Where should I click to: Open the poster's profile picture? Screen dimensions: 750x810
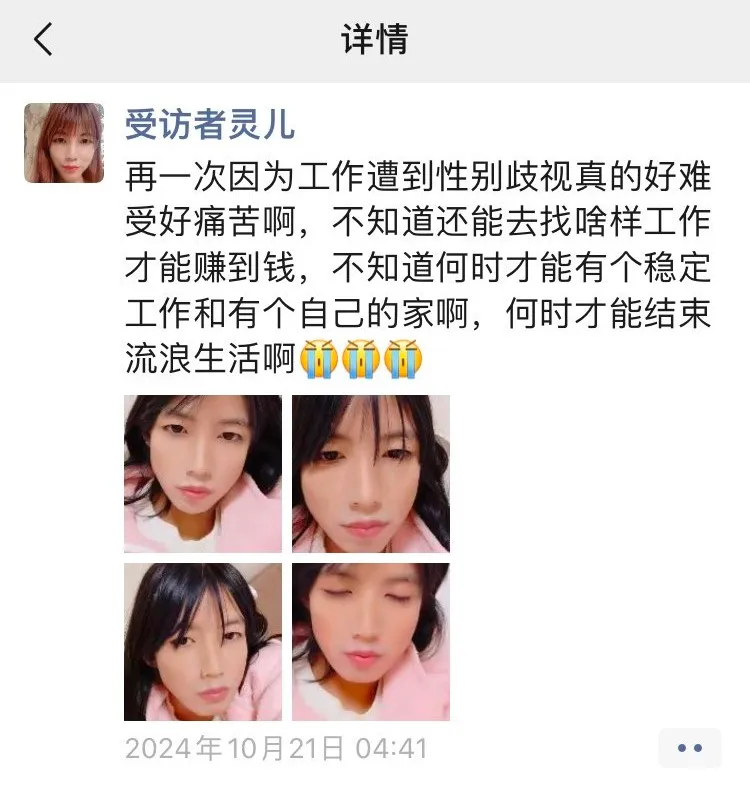click(64, 143)
